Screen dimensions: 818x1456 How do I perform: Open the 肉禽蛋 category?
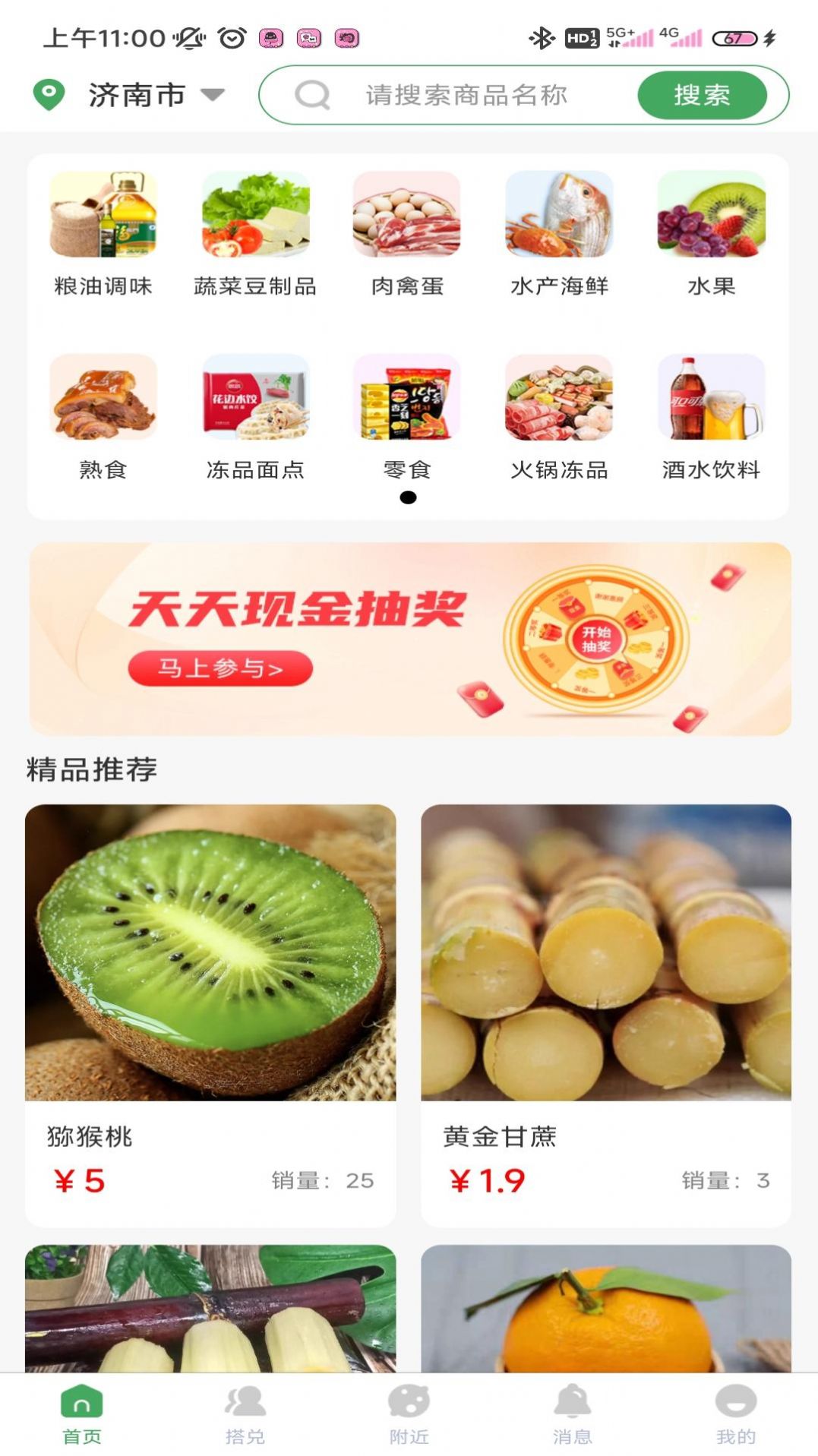click(x=408, y=232)
